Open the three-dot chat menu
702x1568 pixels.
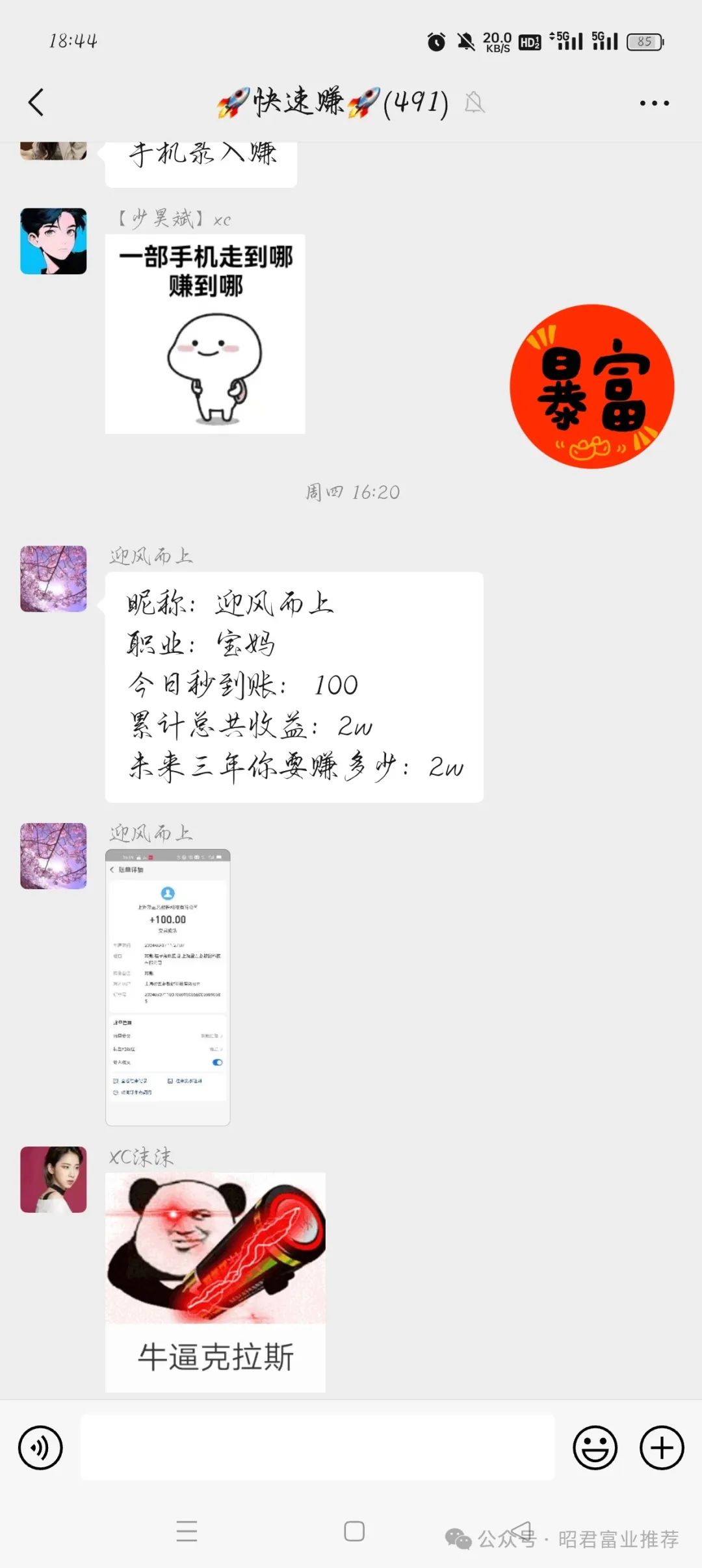coord(654,103)
